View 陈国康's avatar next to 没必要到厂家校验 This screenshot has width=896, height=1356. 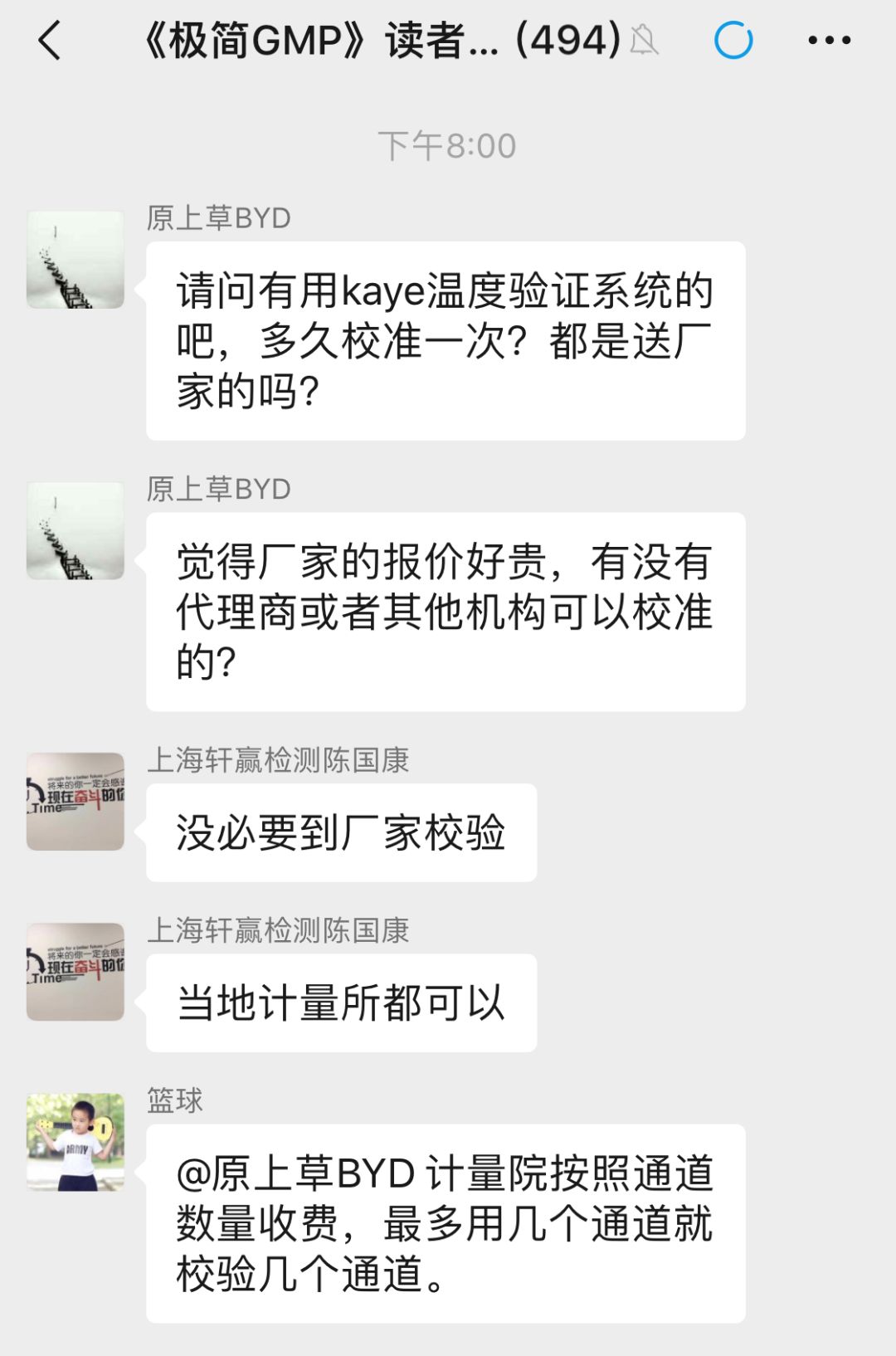click(75, 802)
